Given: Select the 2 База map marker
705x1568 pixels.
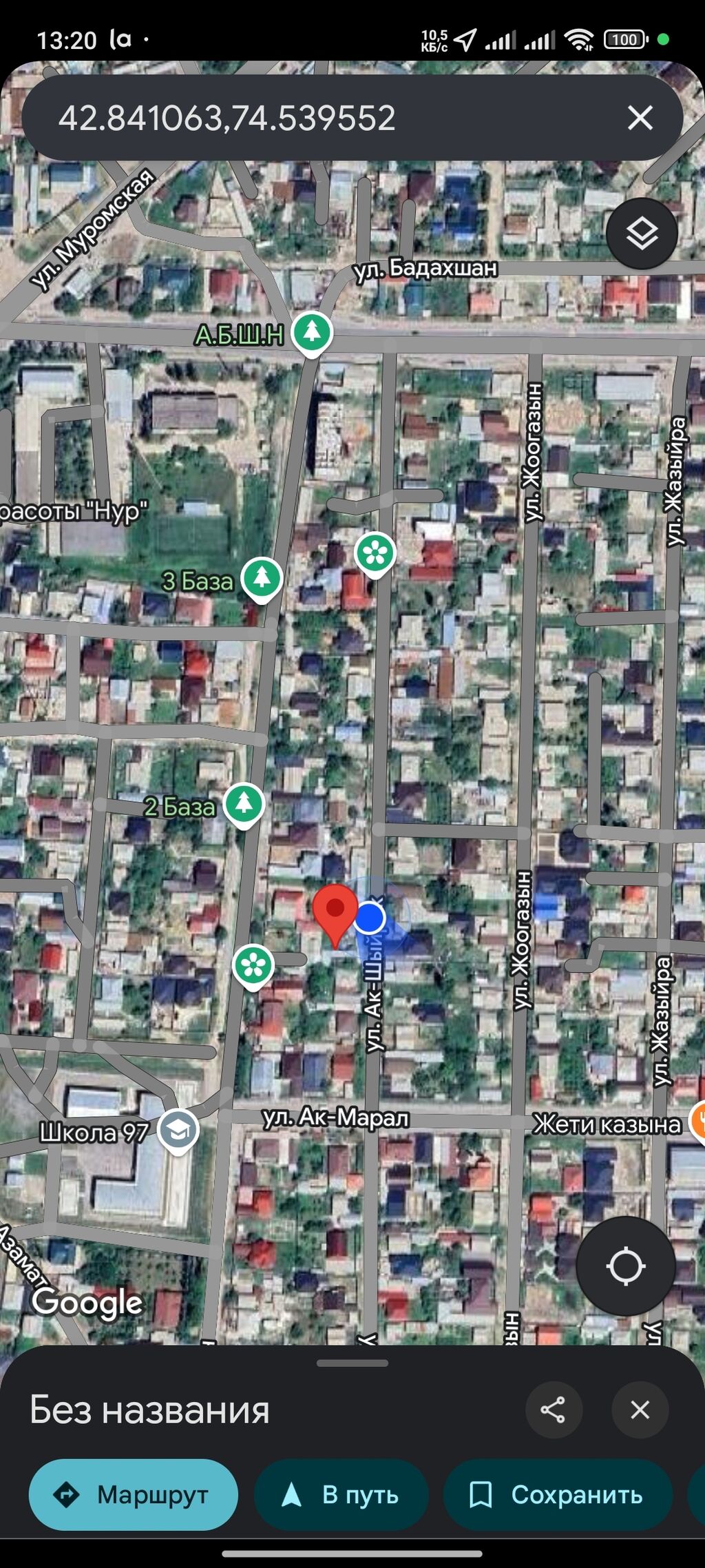Looking at the screenshot, I should 244,803.
